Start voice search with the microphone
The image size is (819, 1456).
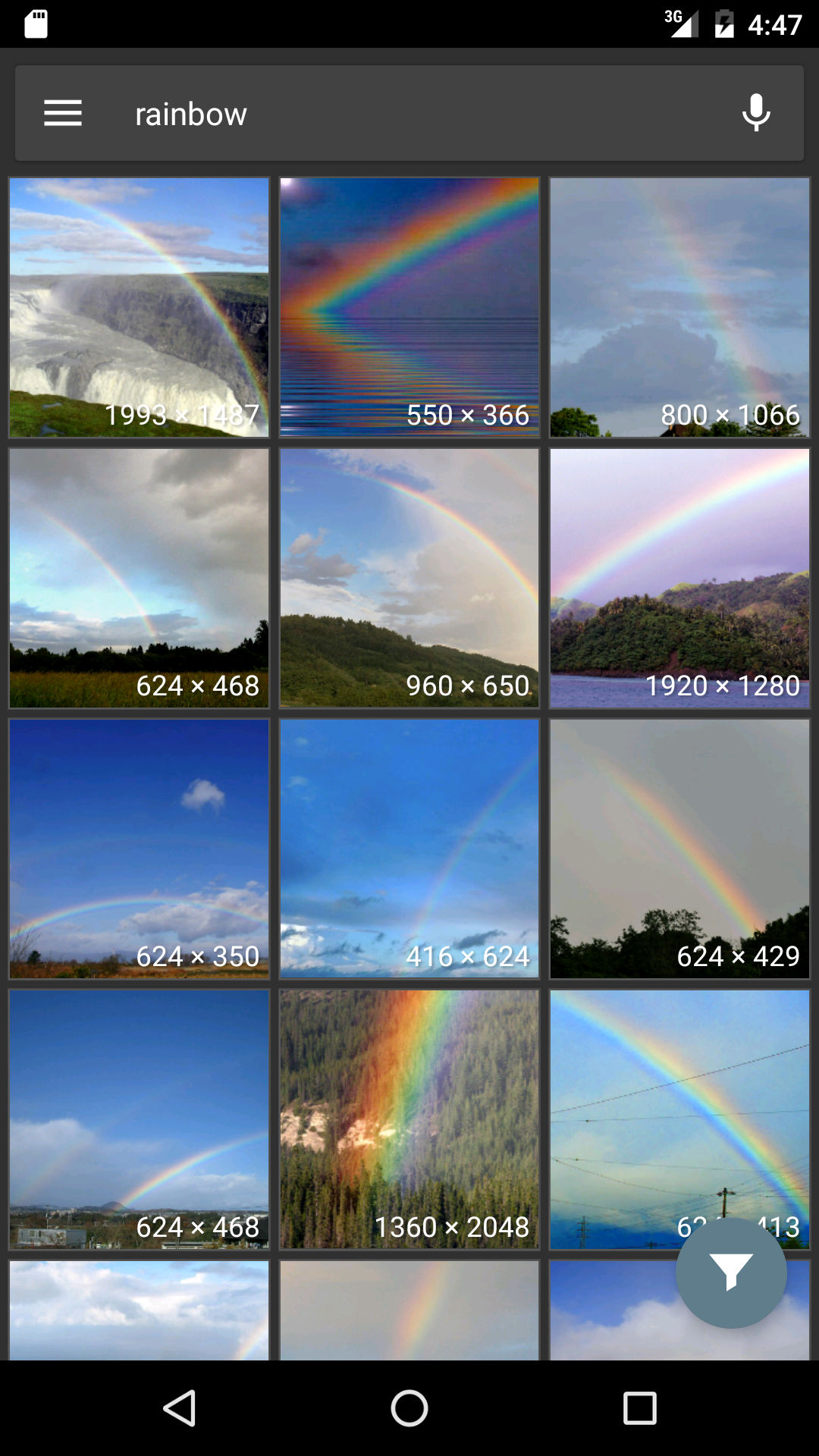click(x=755, y=113)
